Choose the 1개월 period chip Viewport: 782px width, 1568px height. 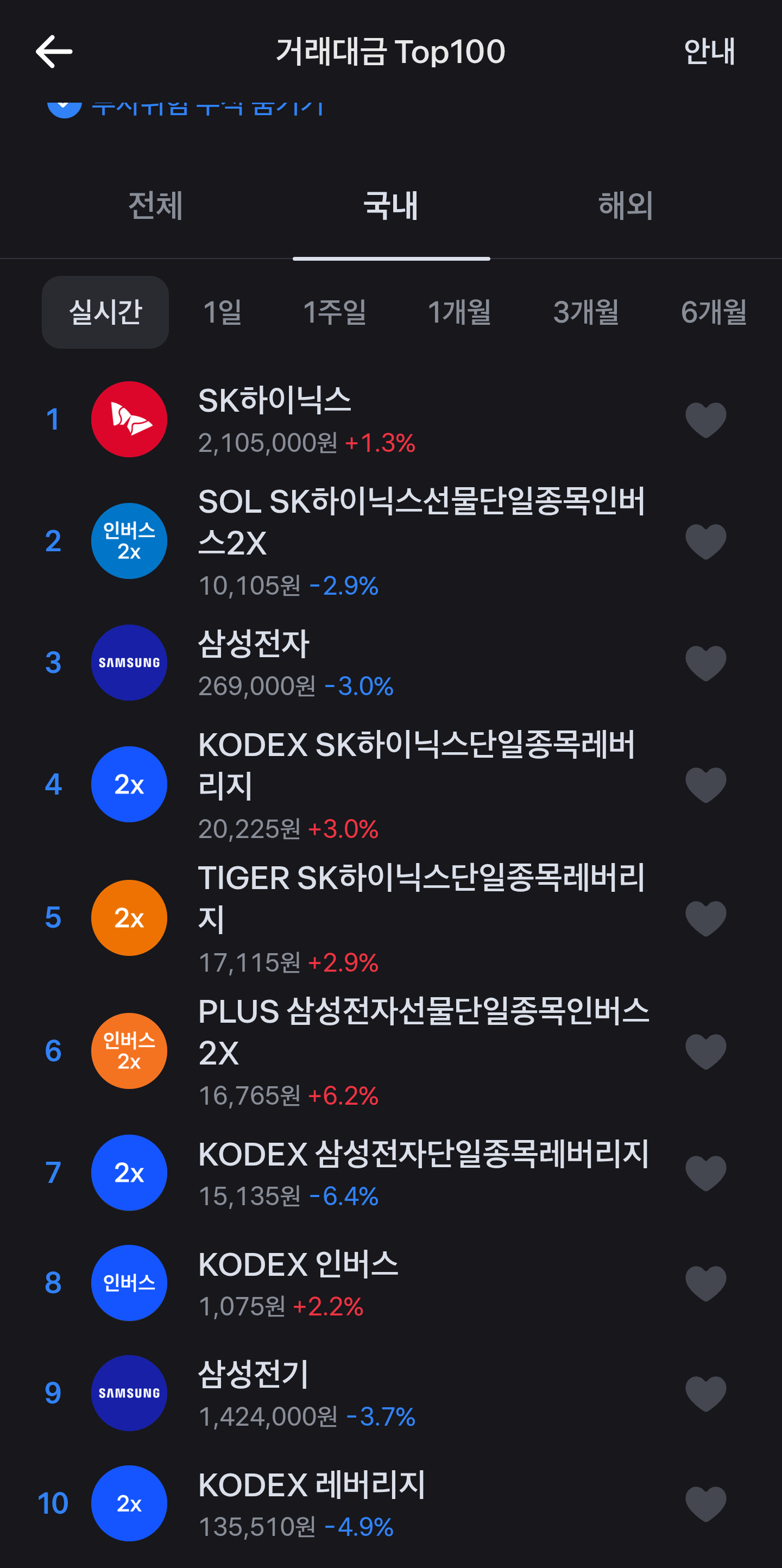point(459,312)
